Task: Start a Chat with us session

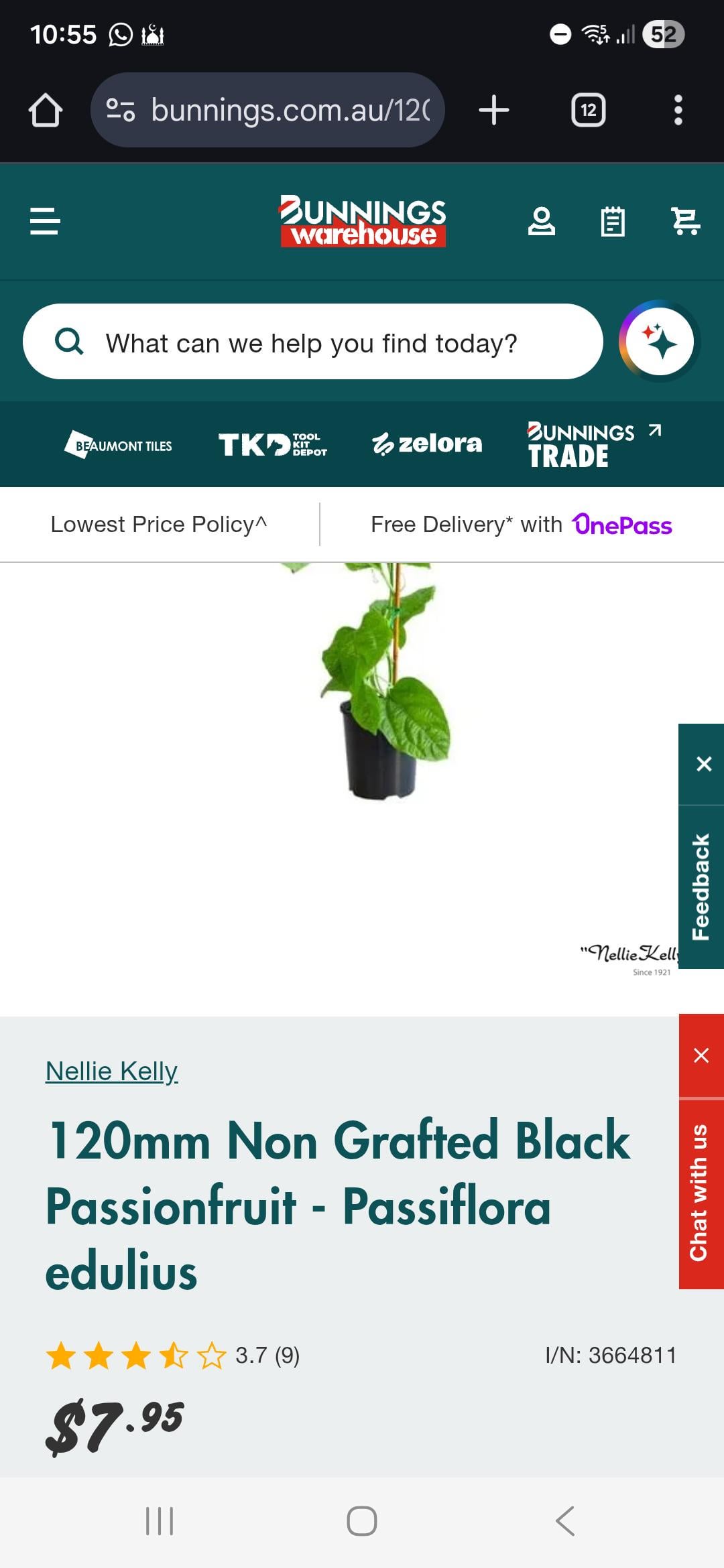Action: click(x=700, y=1193)
